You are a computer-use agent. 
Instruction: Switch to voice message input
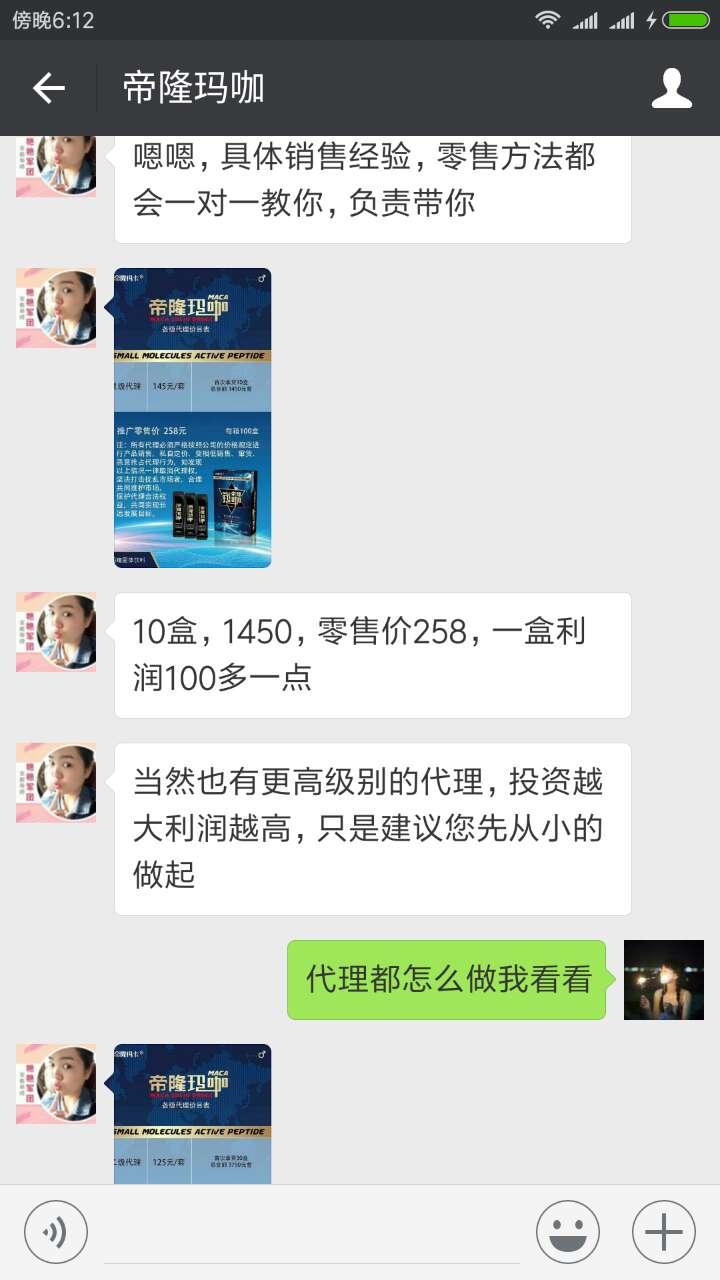[x=56, y=1231]
